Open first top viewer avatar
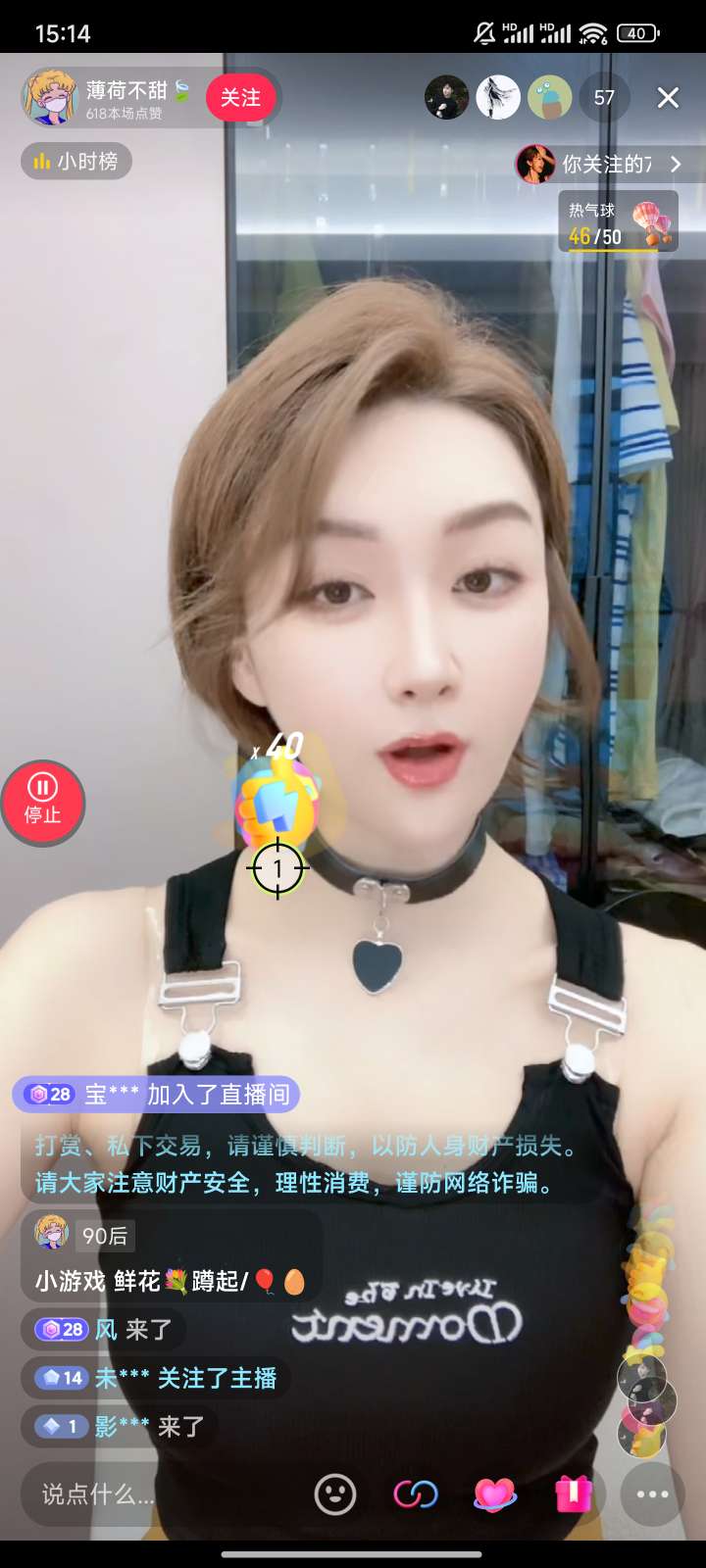This screenshot has height=1568, width=706. (x=447, y=98)
